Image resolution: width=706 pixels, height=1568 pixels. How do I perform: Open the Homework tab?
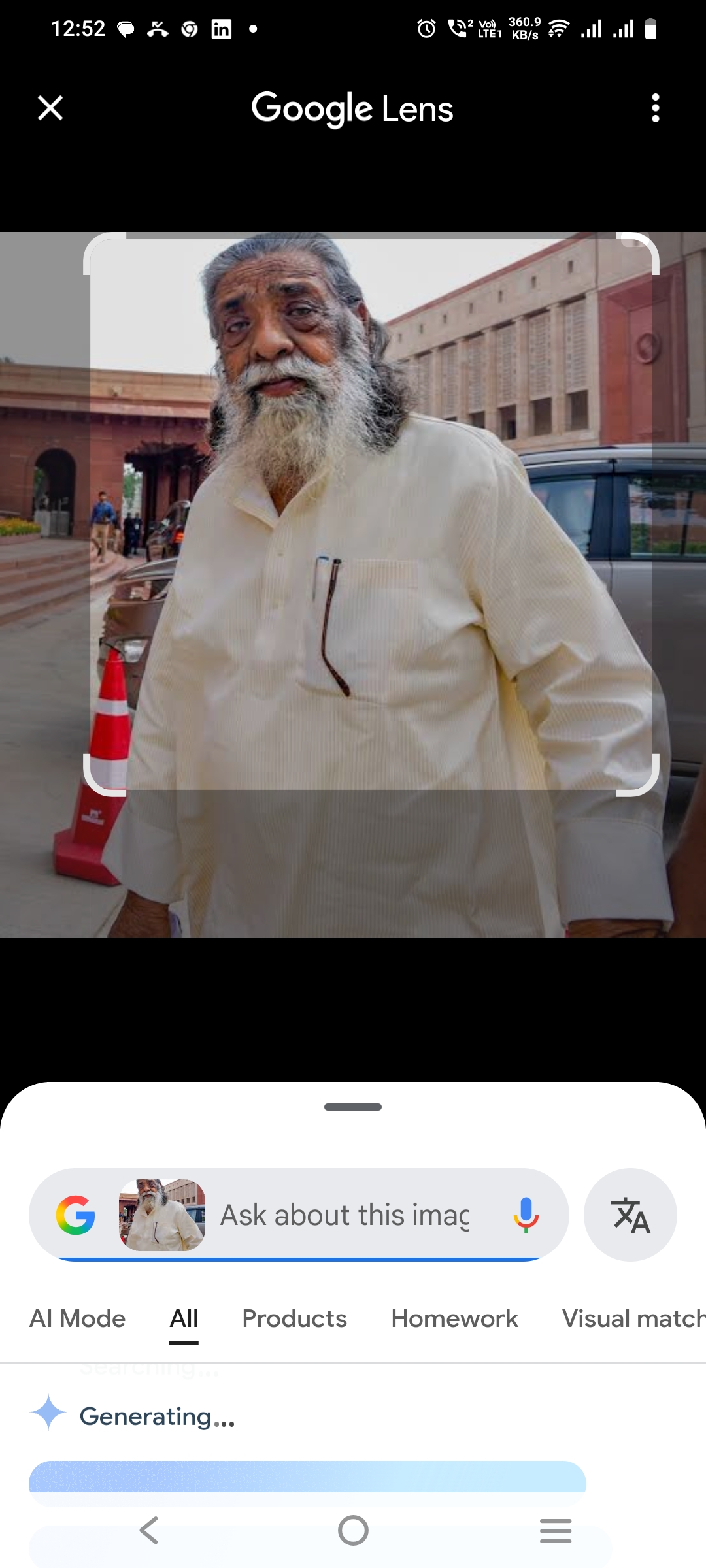pyautogui.click(x=455, y=1318)
